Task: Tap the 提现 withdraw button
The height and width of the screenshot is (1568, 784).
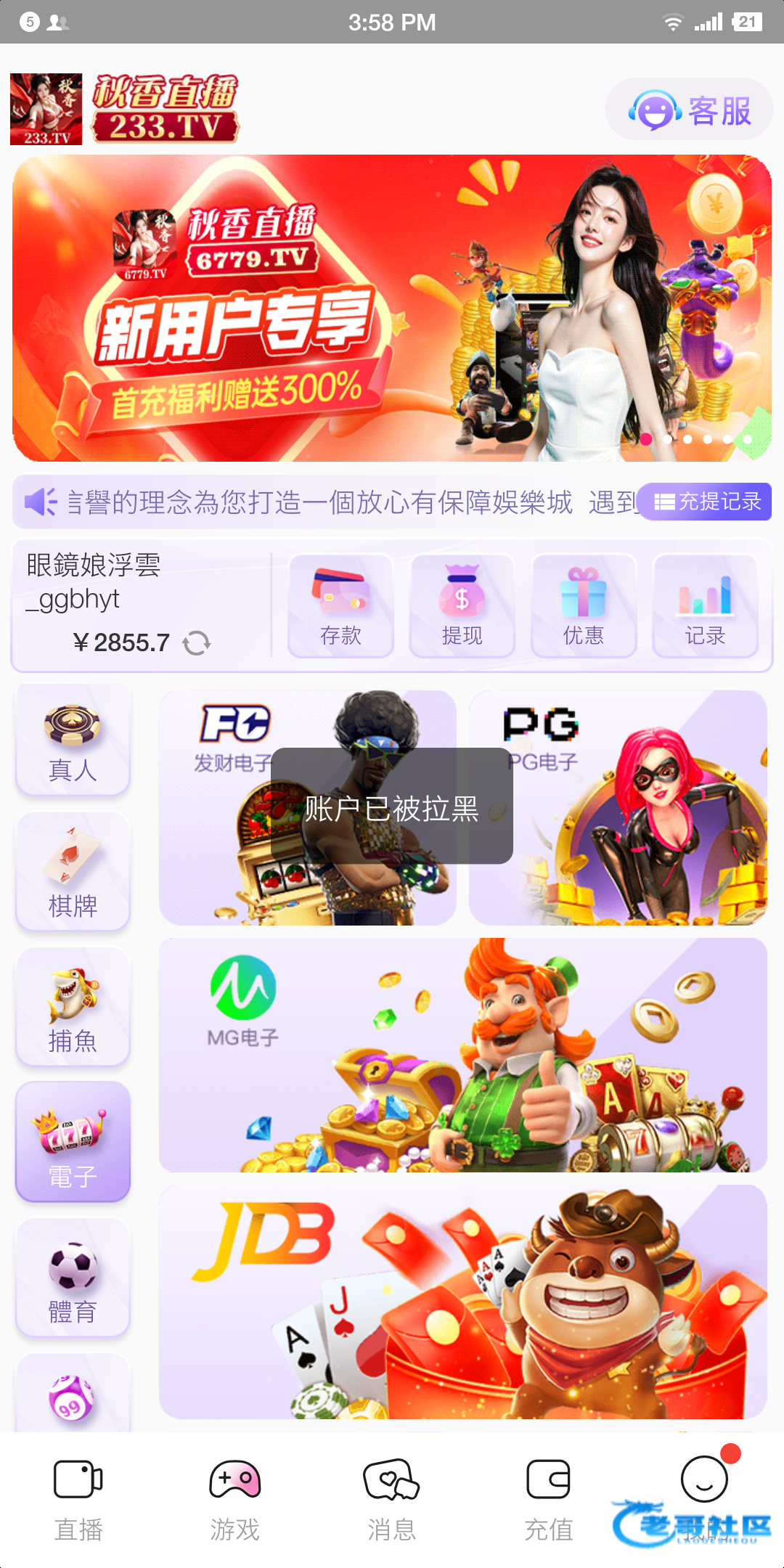Action: [x=462, y=606]
